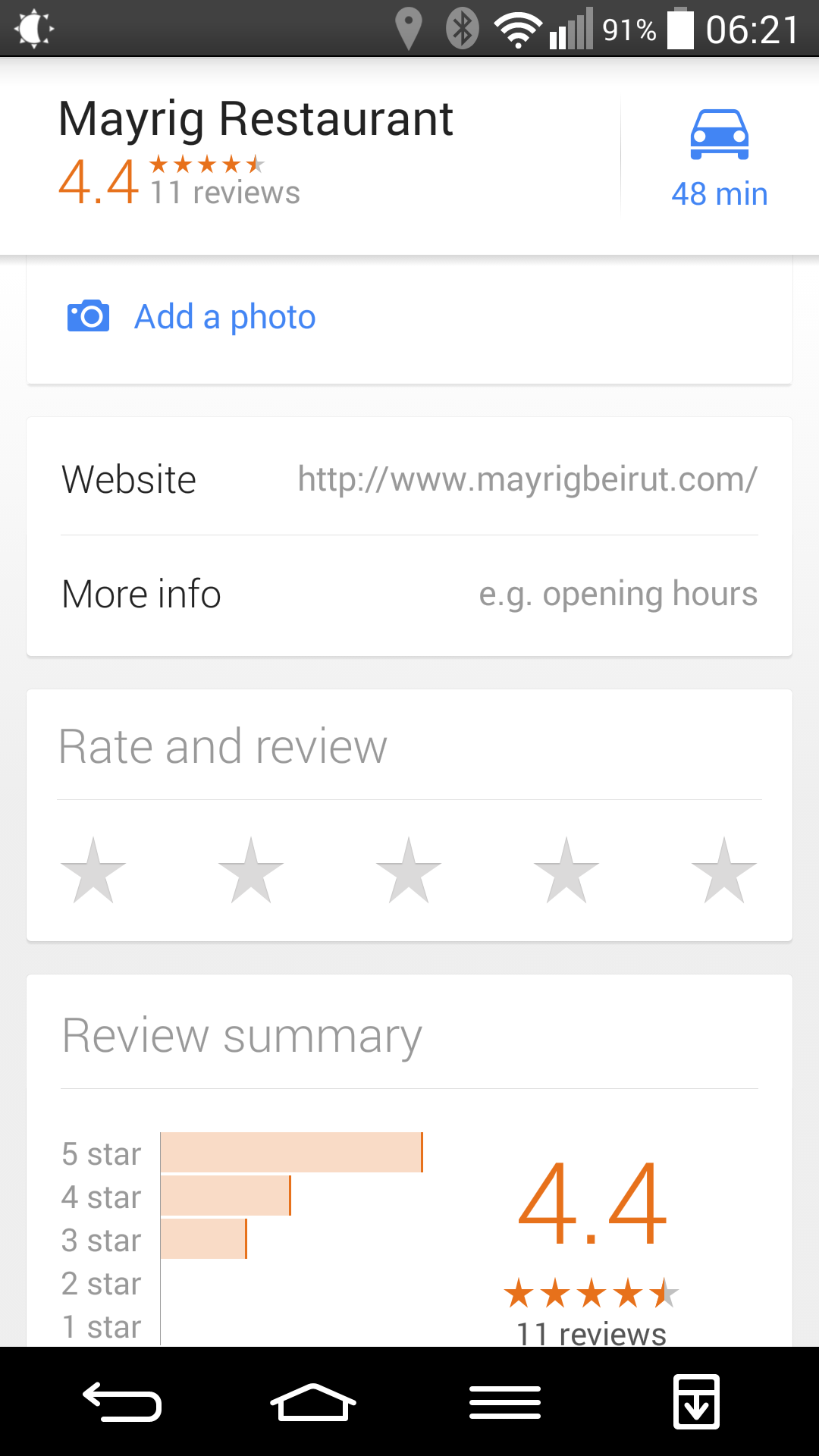Viewport: 819px width, 1456px height.
Task: Tap Add a photo
Action: tap(224, 316)
